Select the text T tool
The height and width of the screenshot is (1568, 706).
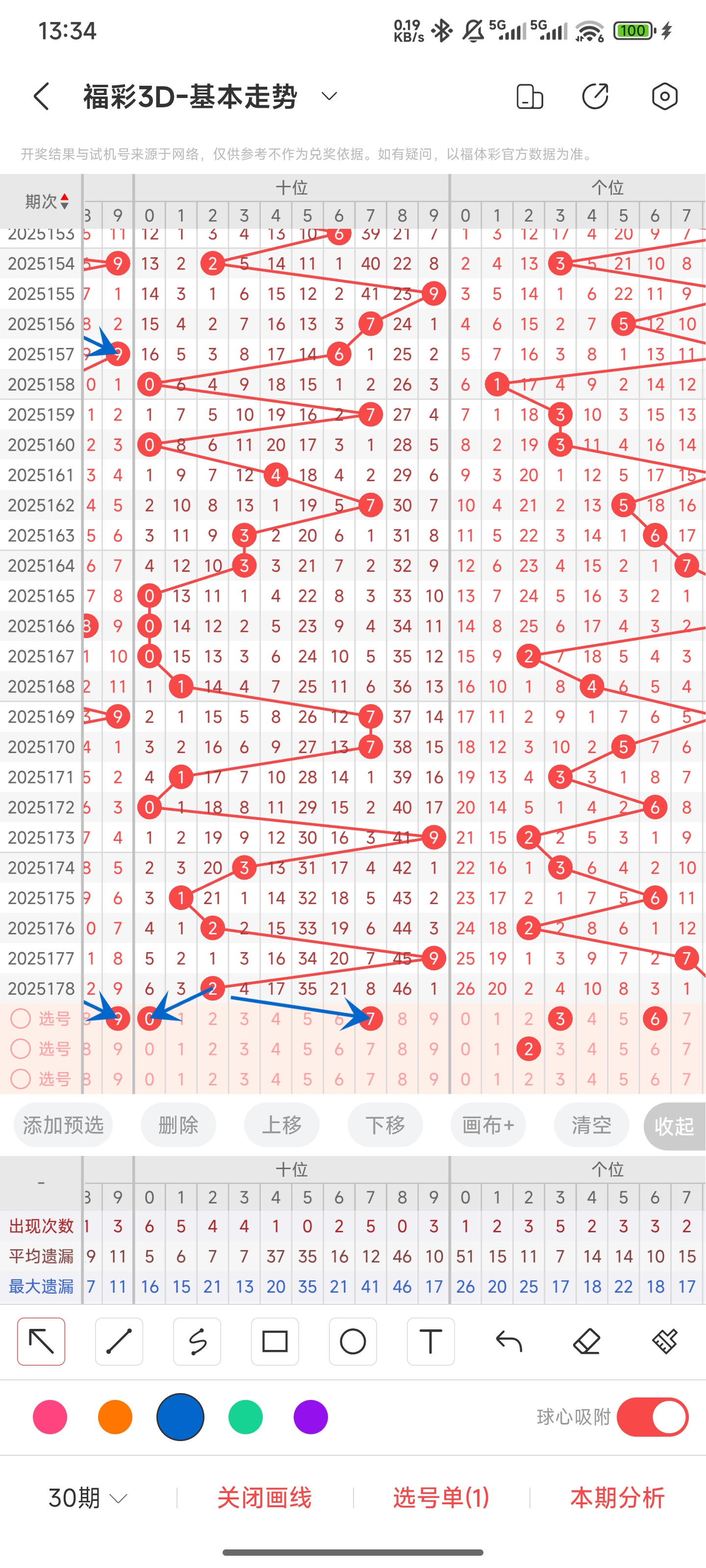430,1342
